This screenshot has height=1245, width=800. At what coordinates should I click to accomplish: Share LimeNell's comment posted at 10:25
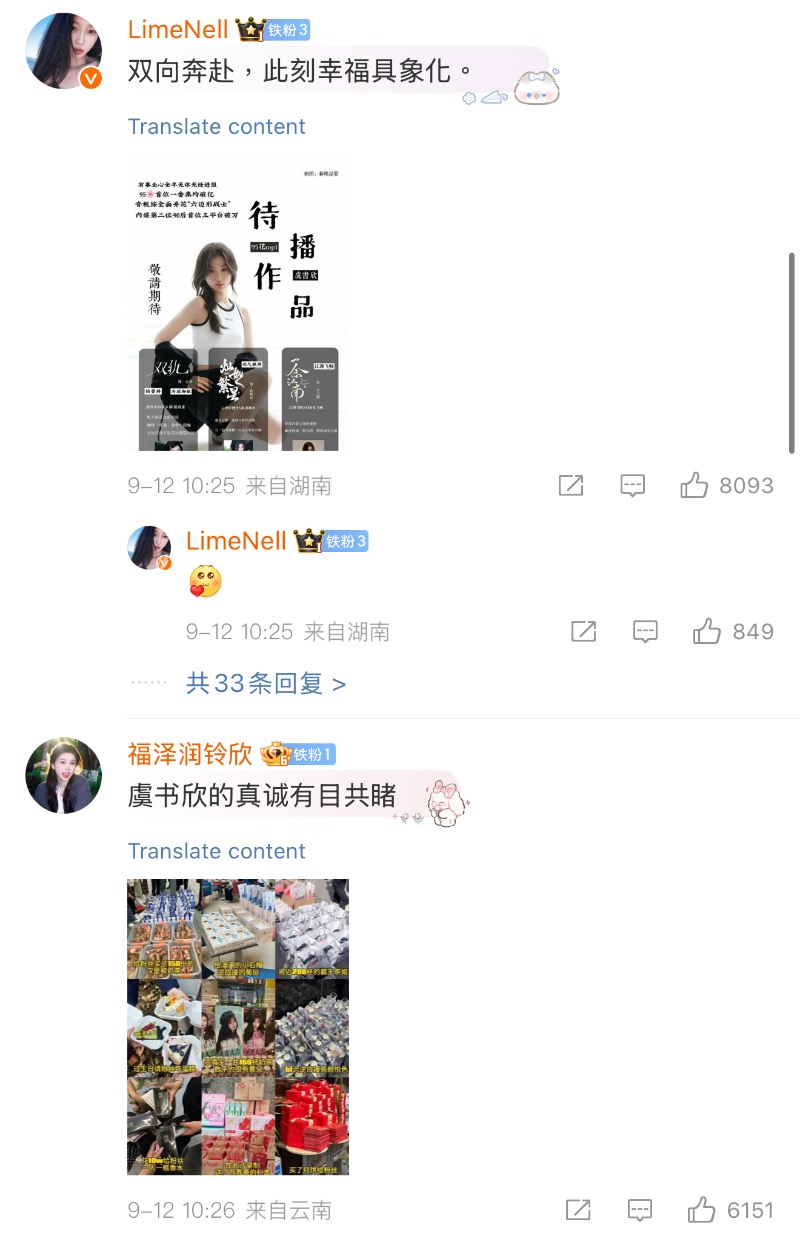[571, 486]
